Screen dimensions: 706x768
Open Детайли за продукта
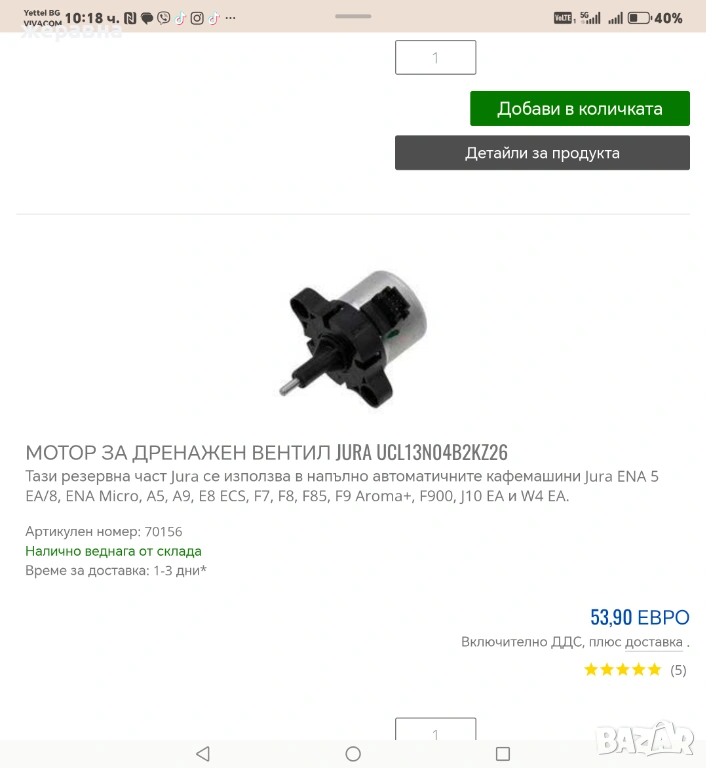(542, 153)
